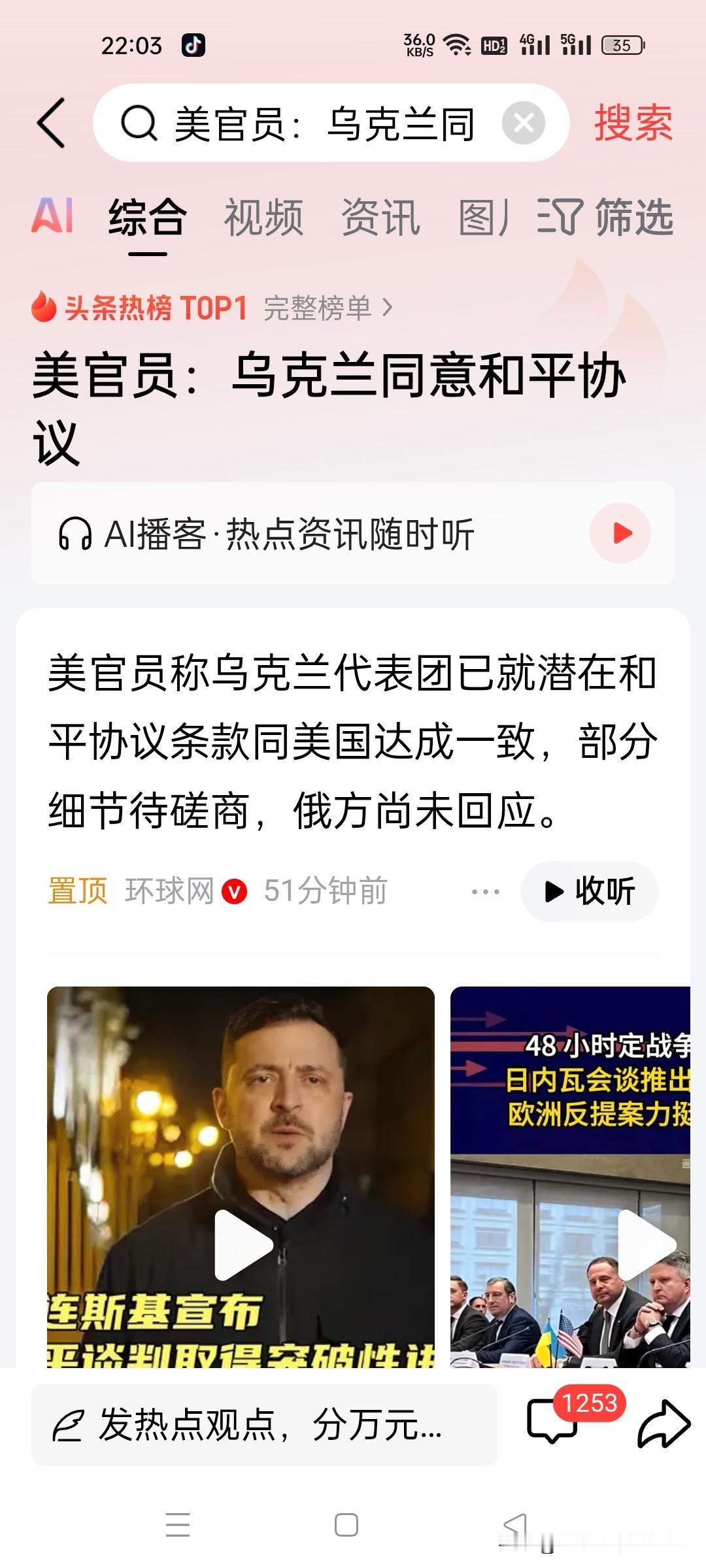Tap the red play button of AI播客

point(620,532)
